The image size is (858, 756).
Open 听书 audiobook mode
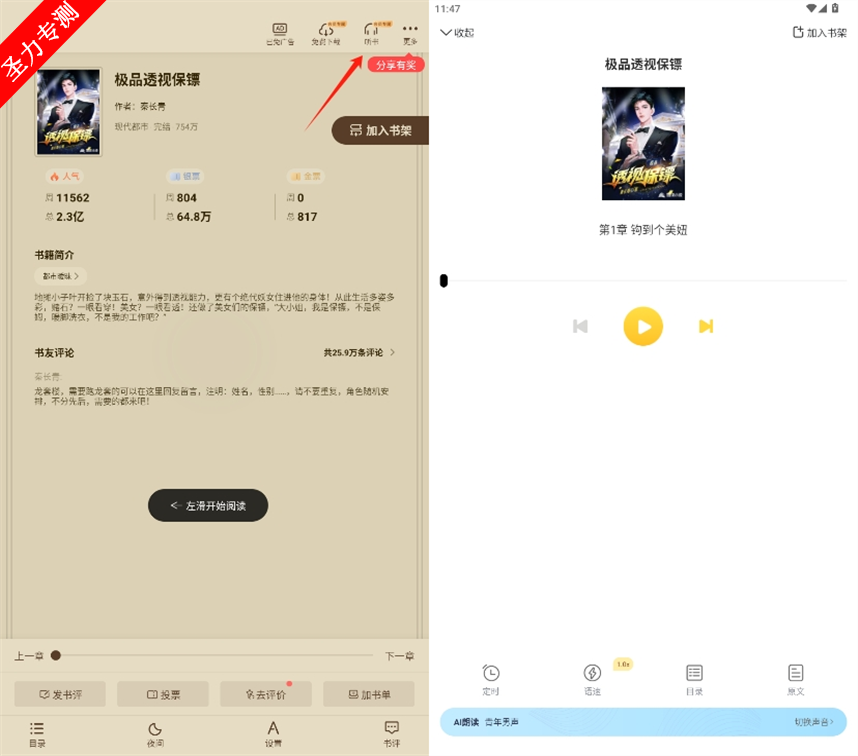click(371, 34)
